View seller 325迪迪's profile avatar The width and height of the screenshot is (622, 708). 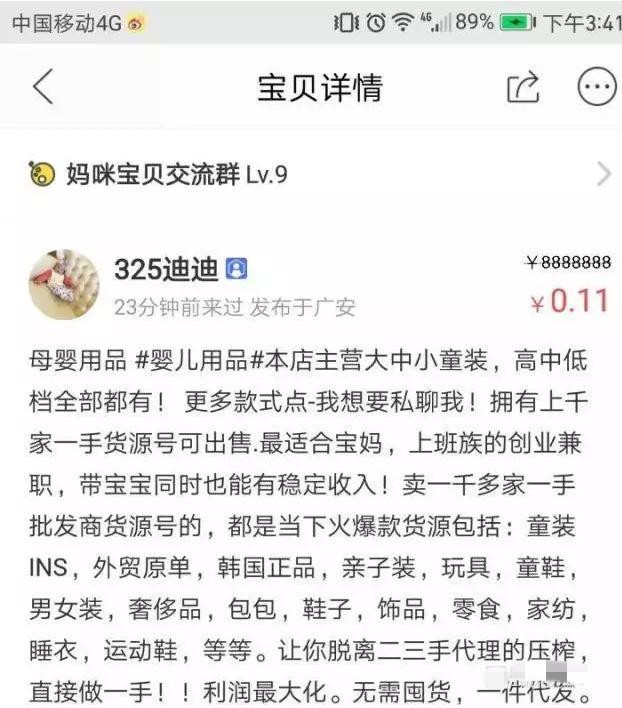tap(63, 284)
